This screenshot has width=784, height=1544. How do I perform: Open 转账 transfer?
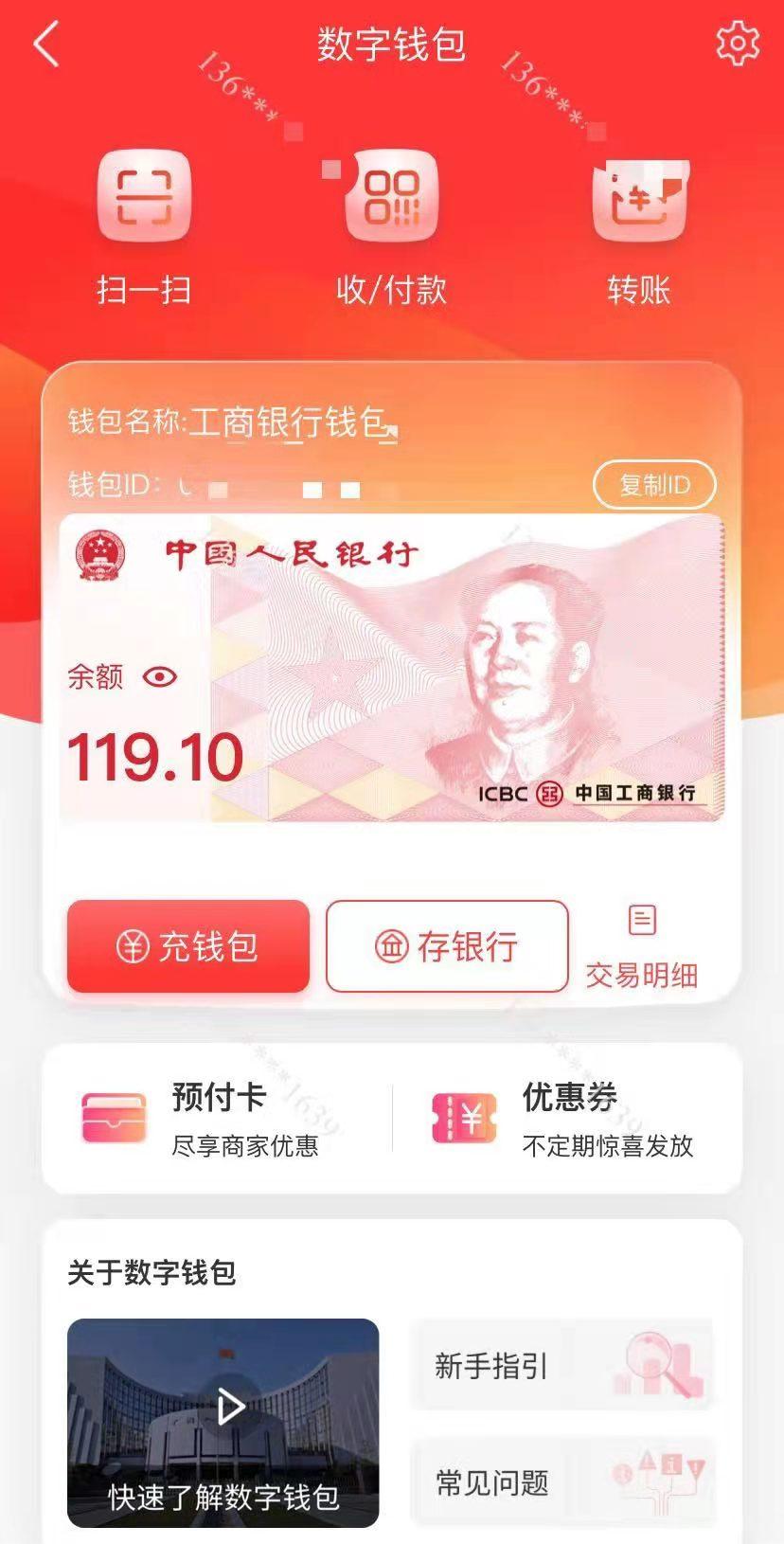pyautogui.click(x=639, y=196)
